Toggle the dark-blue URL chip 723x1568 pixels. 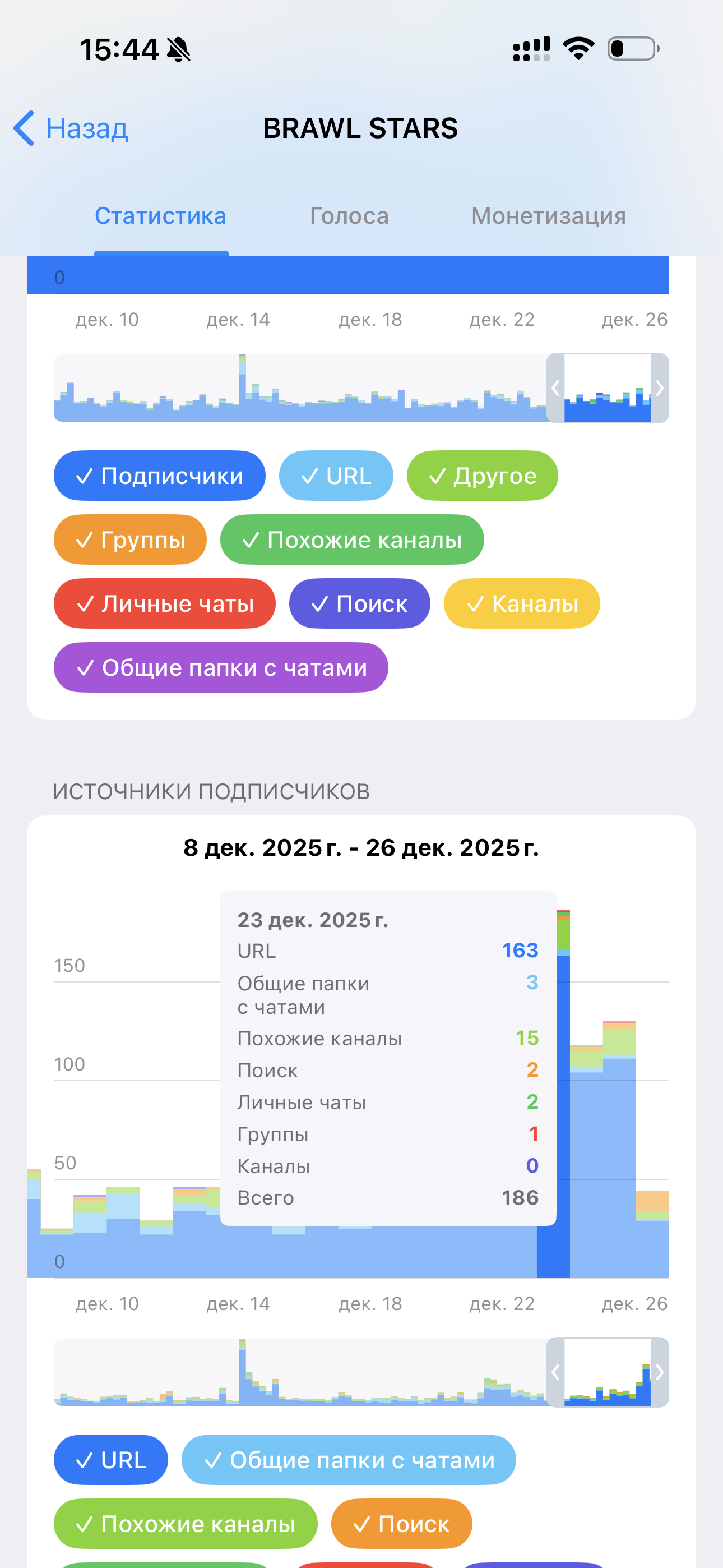111,1460
